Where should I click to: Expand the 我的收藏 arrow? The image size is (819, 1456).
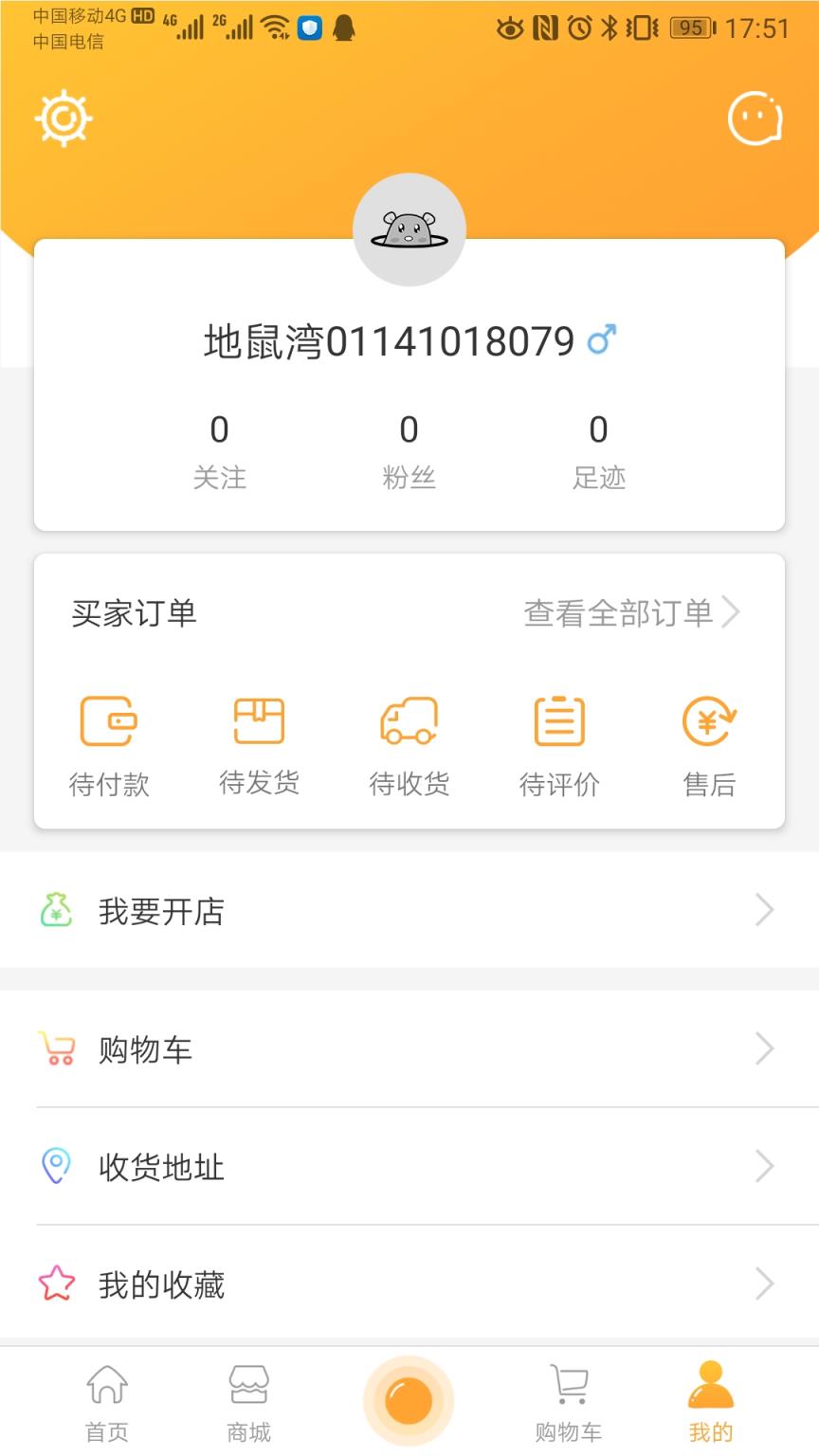(765, 1284)
